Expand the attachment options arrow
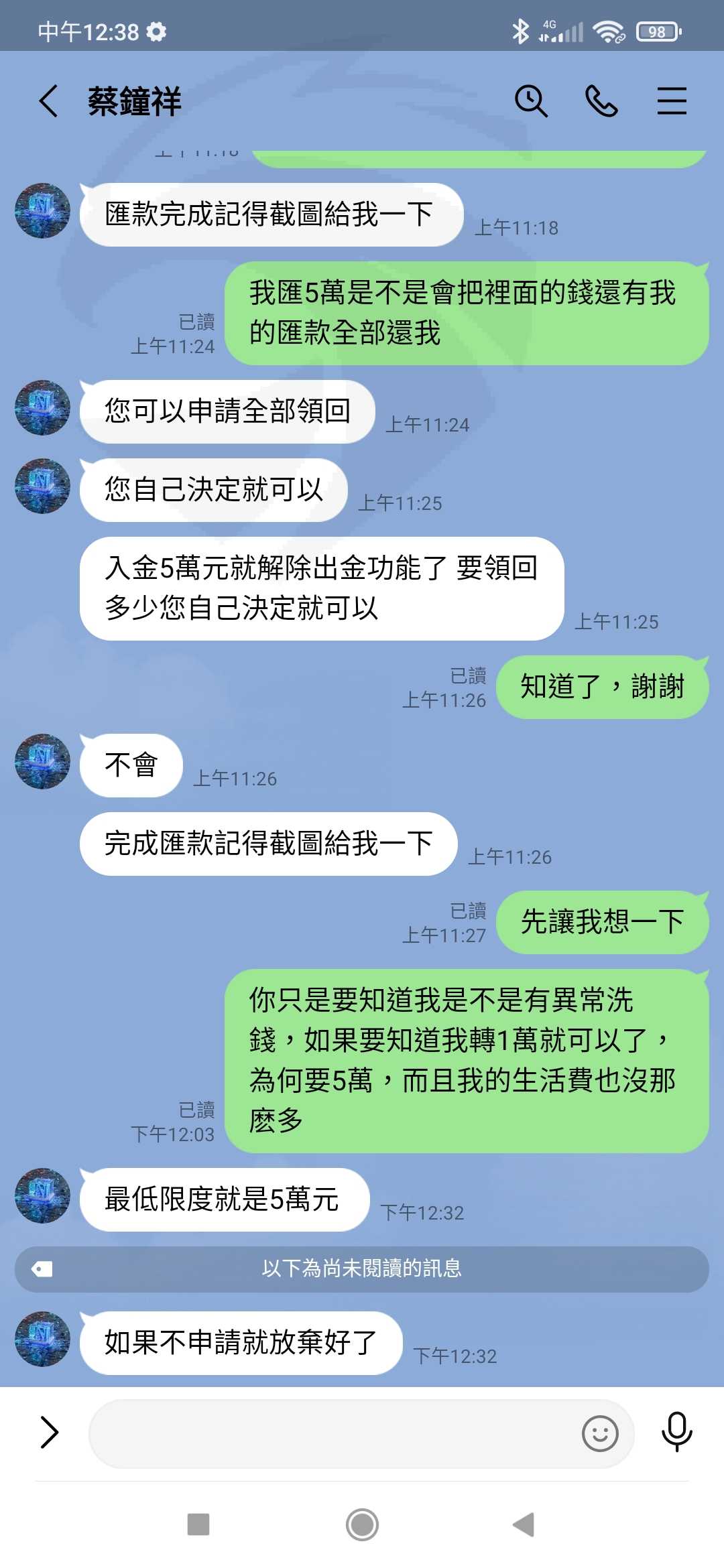Image resolution: width=724 pixels, height=1568 pixels. 49,1432
